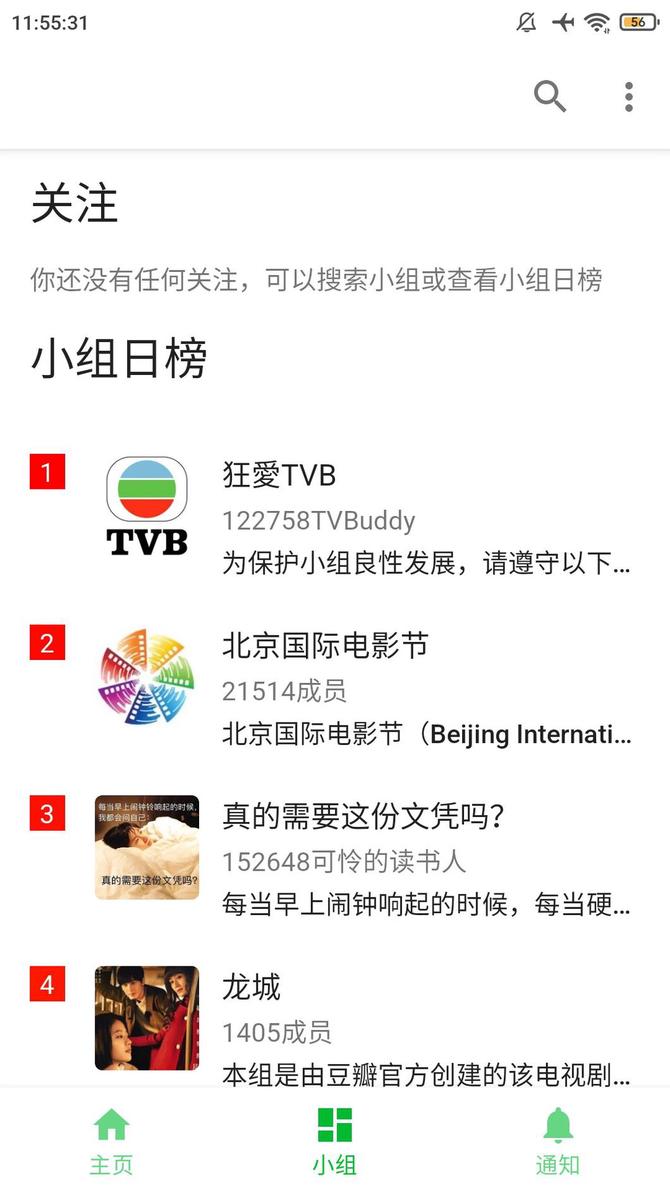This screenshot has height=1192, width=670.
Task: Switch to the 主页 tab
Action: coord(111,1141)
